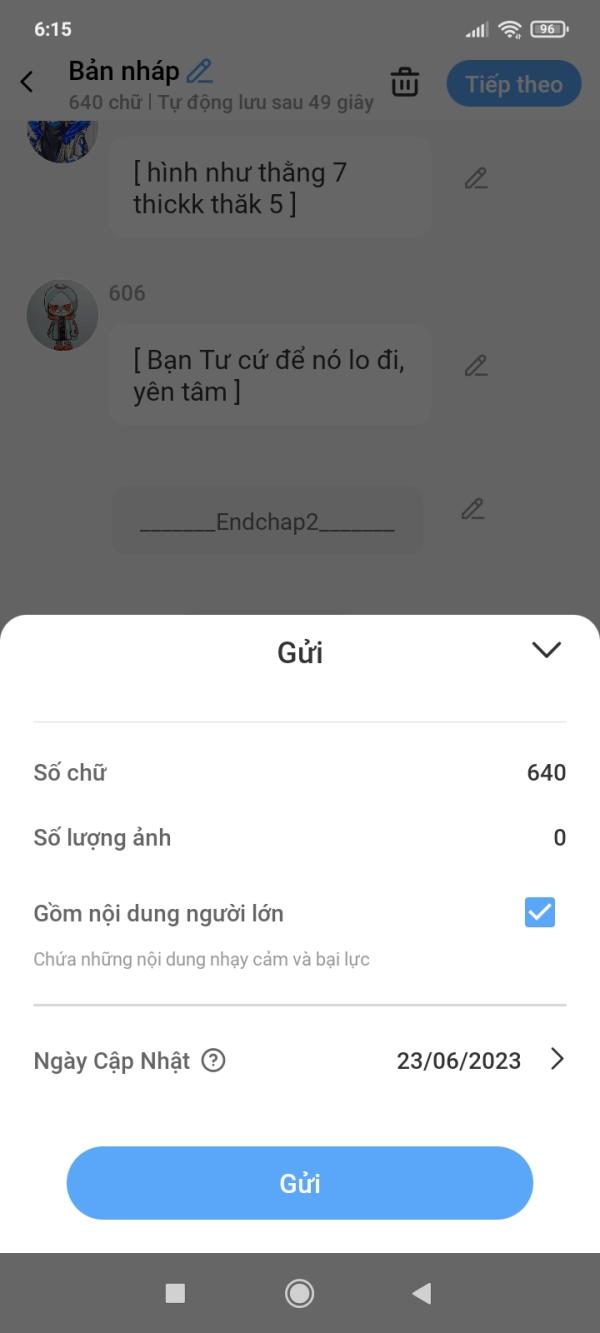The image size is (600, 1333).
Task: Show help for Ngày Cập Nhật
Action: pyautogui.click(x=213, y=1060)
